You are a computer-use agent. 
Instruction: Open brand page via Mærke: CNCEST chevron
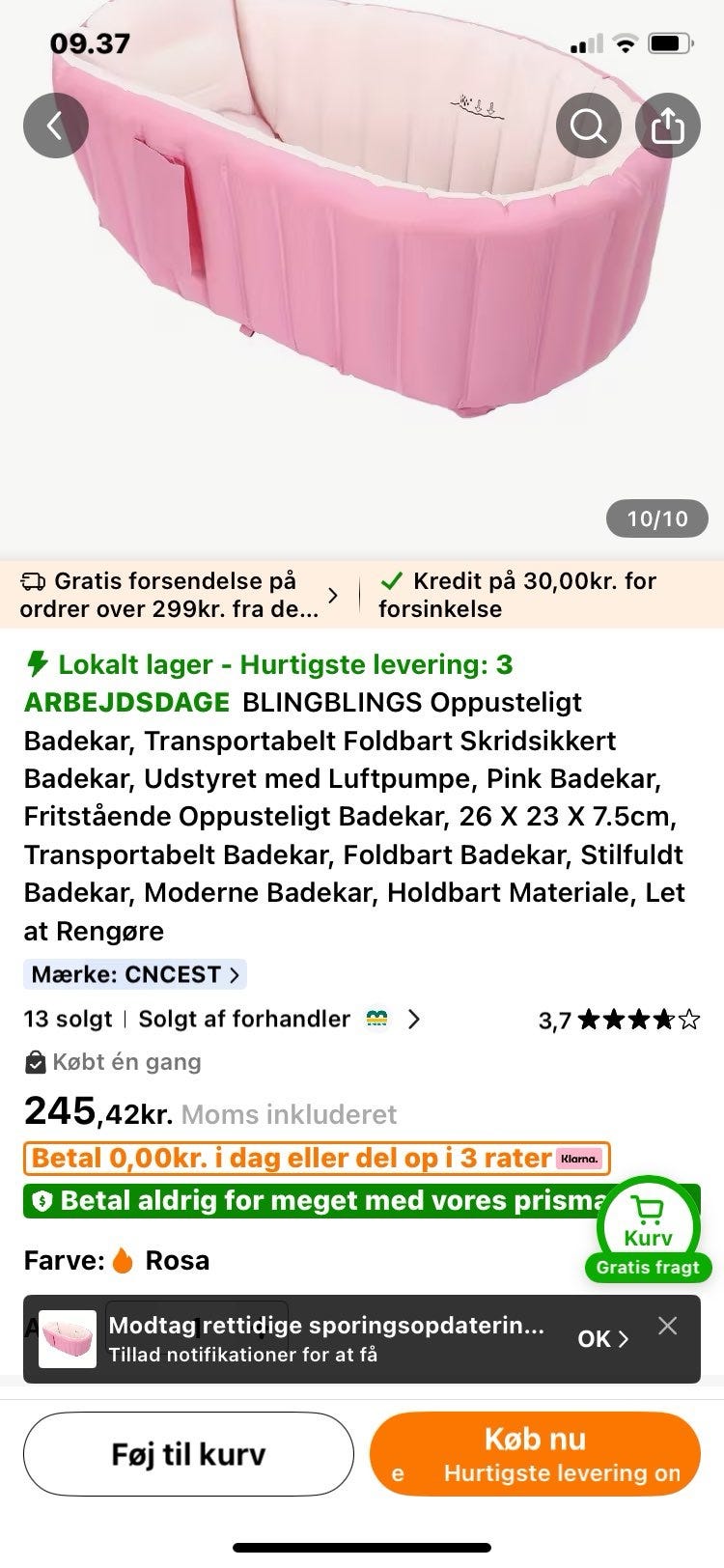coord(234,975)
